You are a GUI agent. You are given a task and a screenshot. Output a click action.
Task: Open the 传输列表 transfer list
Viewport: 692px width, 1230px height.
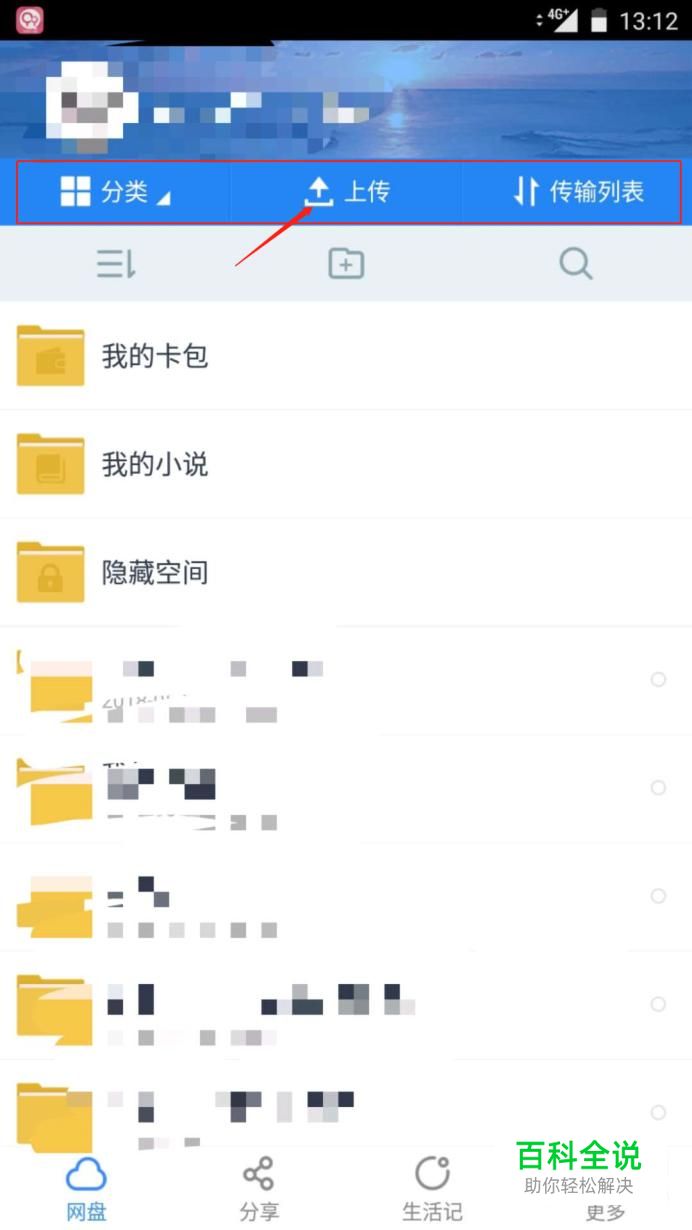(577, 192)
